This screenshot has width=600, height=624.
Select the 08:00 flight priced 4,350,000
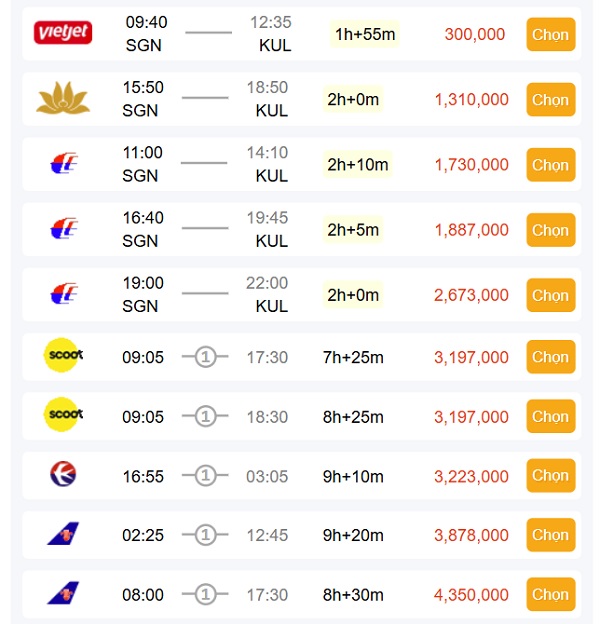550,594
